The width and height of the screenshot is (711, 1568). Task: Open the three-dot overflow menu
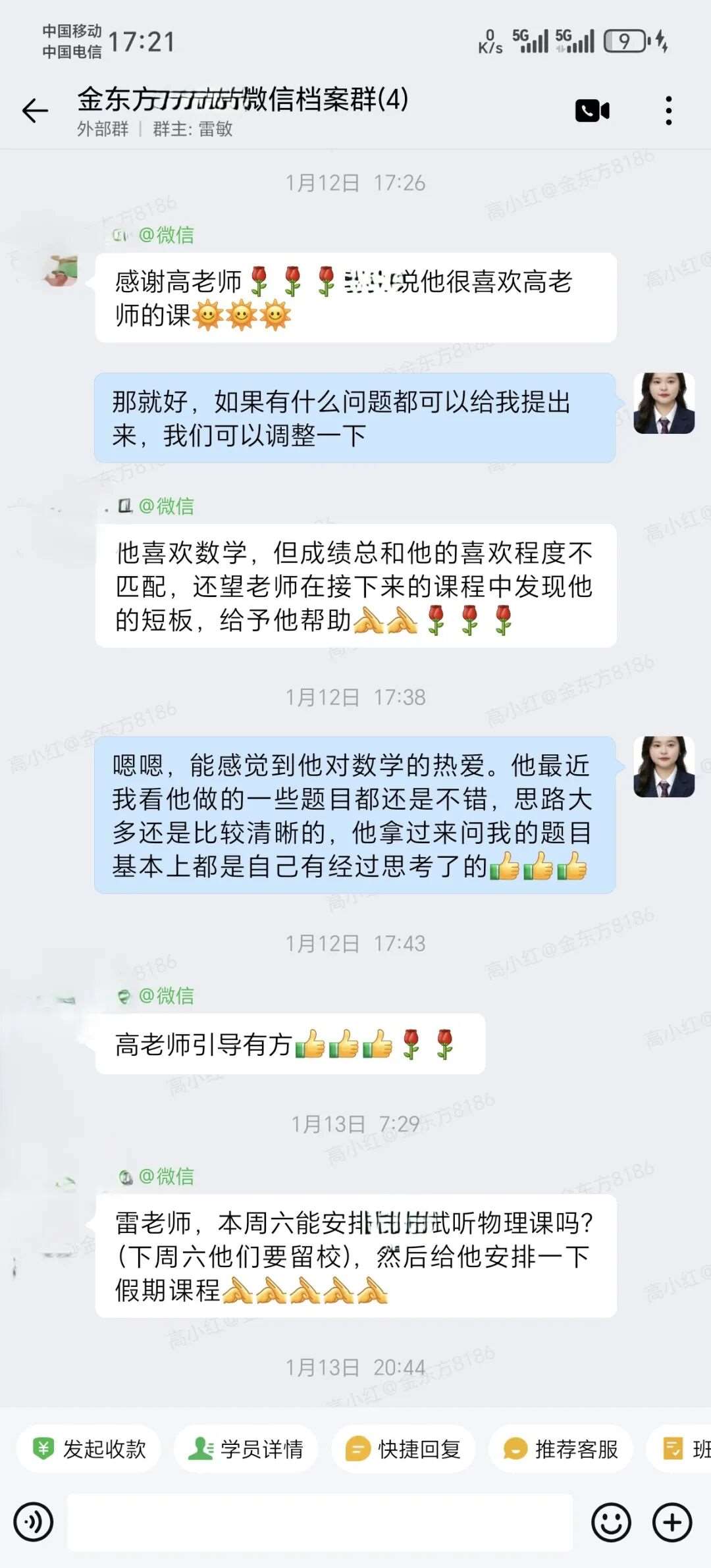668,111
